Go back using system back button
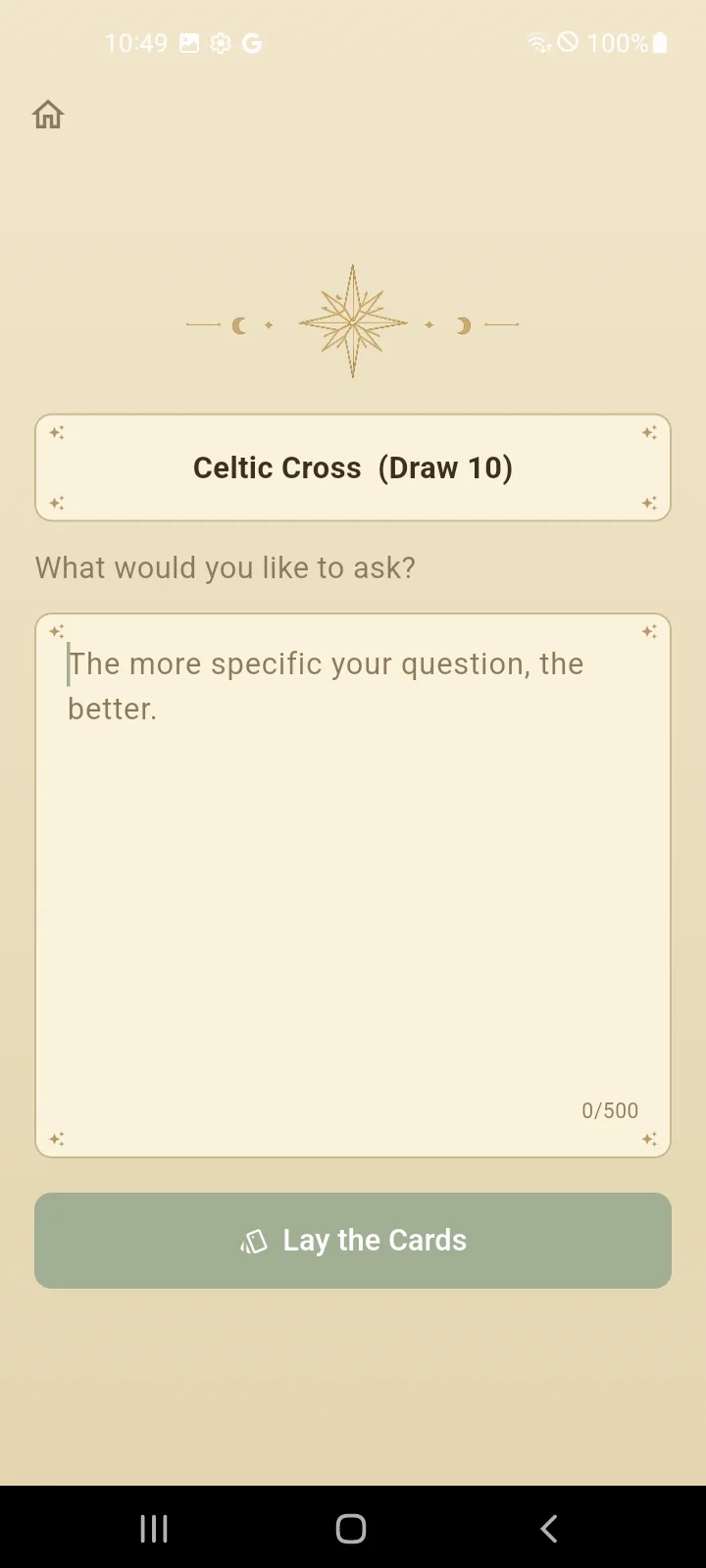 549,1528
